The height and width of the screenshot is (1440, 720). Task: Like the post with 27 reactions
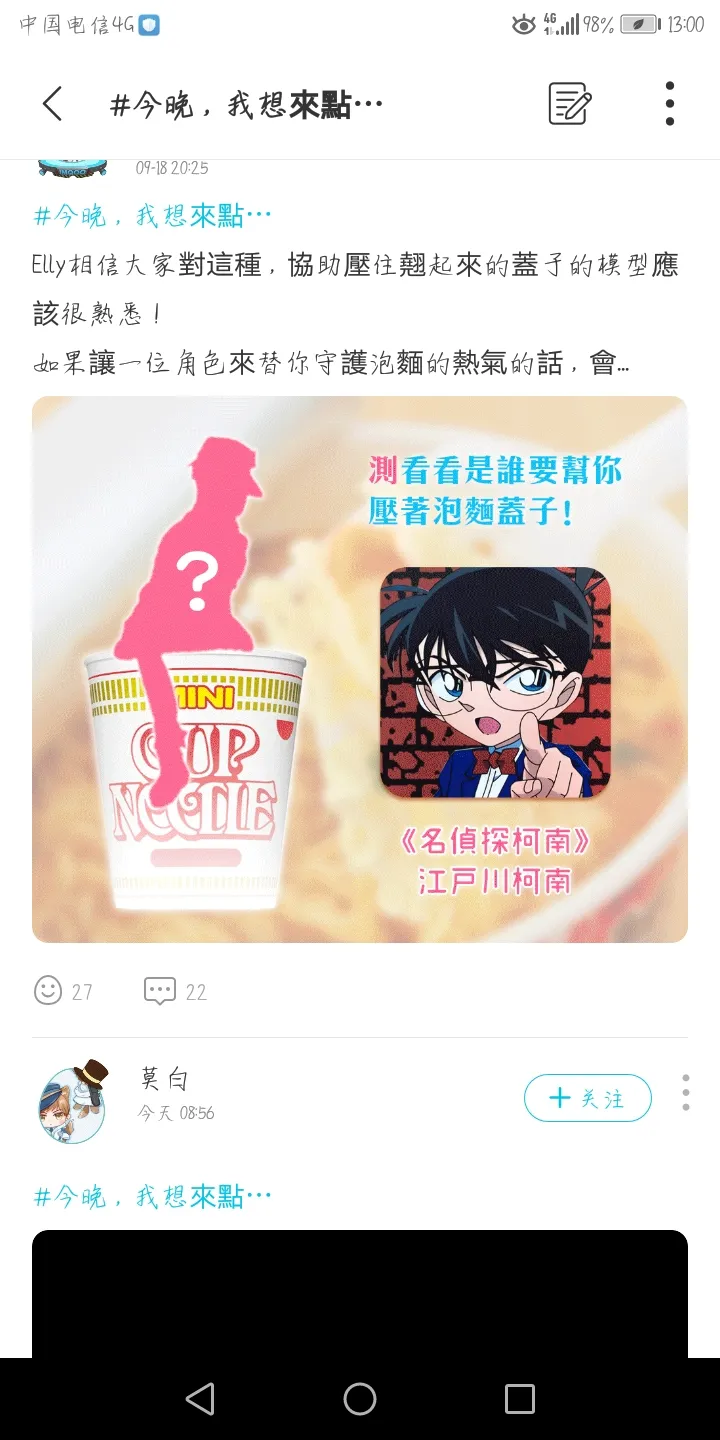pyautogui.click(x=48, y=991)
